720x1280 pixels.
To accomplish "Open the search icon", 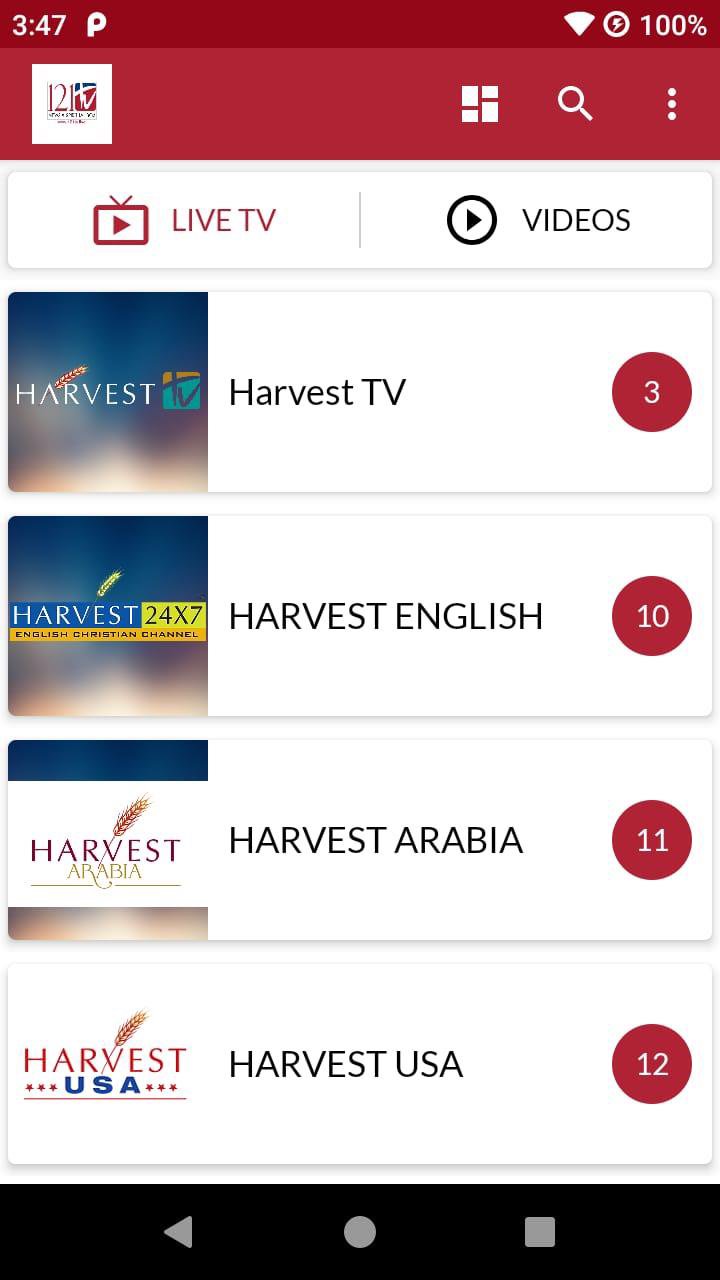I will 575,104.
